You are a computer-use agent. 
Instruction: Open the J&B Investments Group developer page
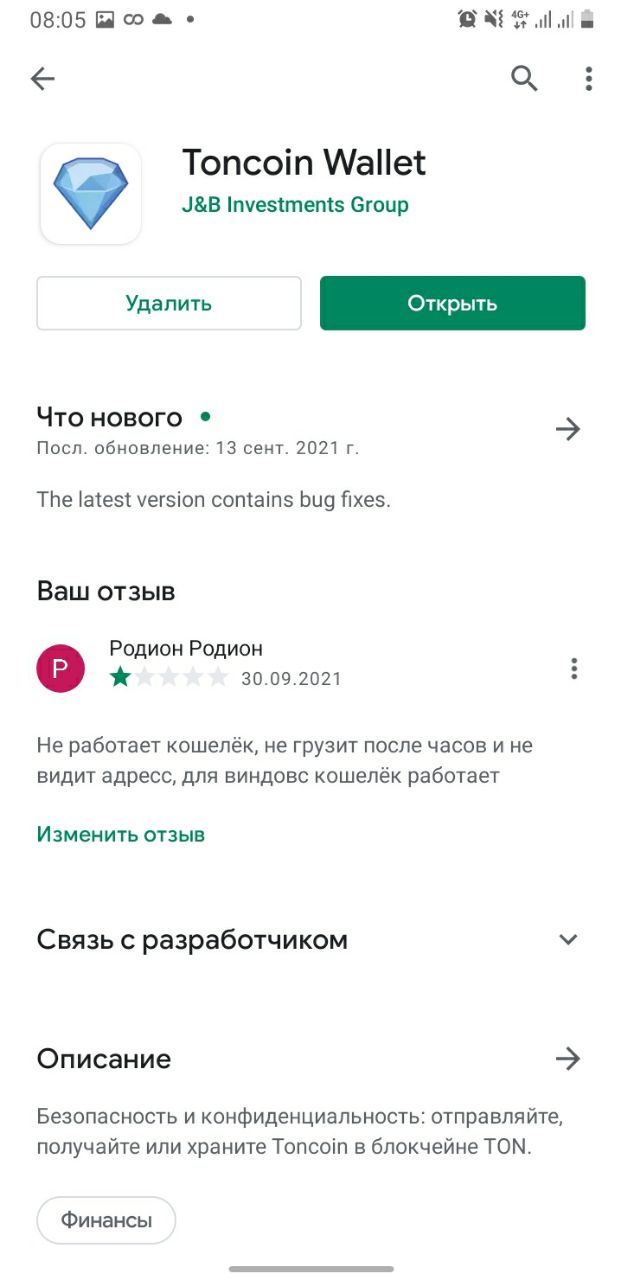coord(295,205)
